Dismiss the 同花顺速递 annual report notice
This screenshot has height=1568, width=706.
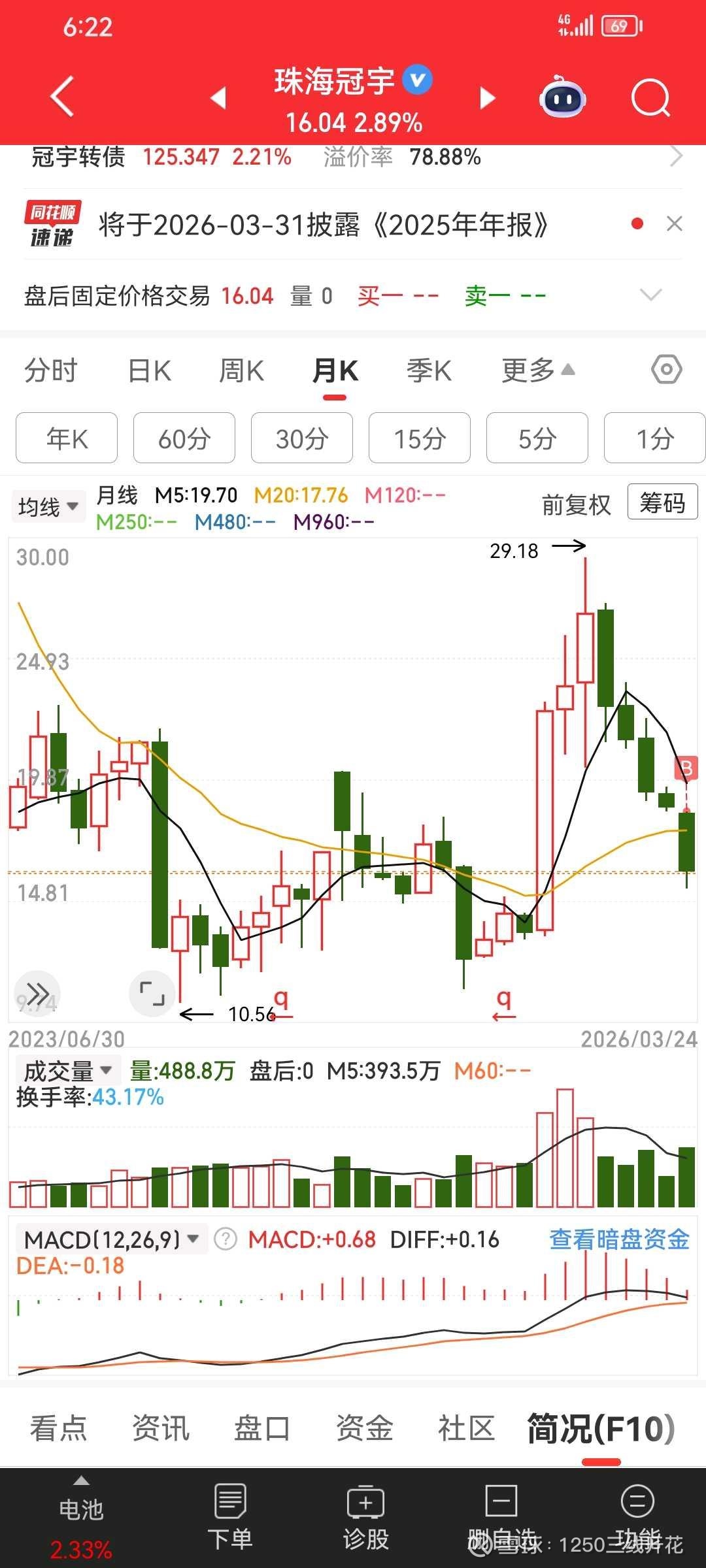[x=675, y=224]
